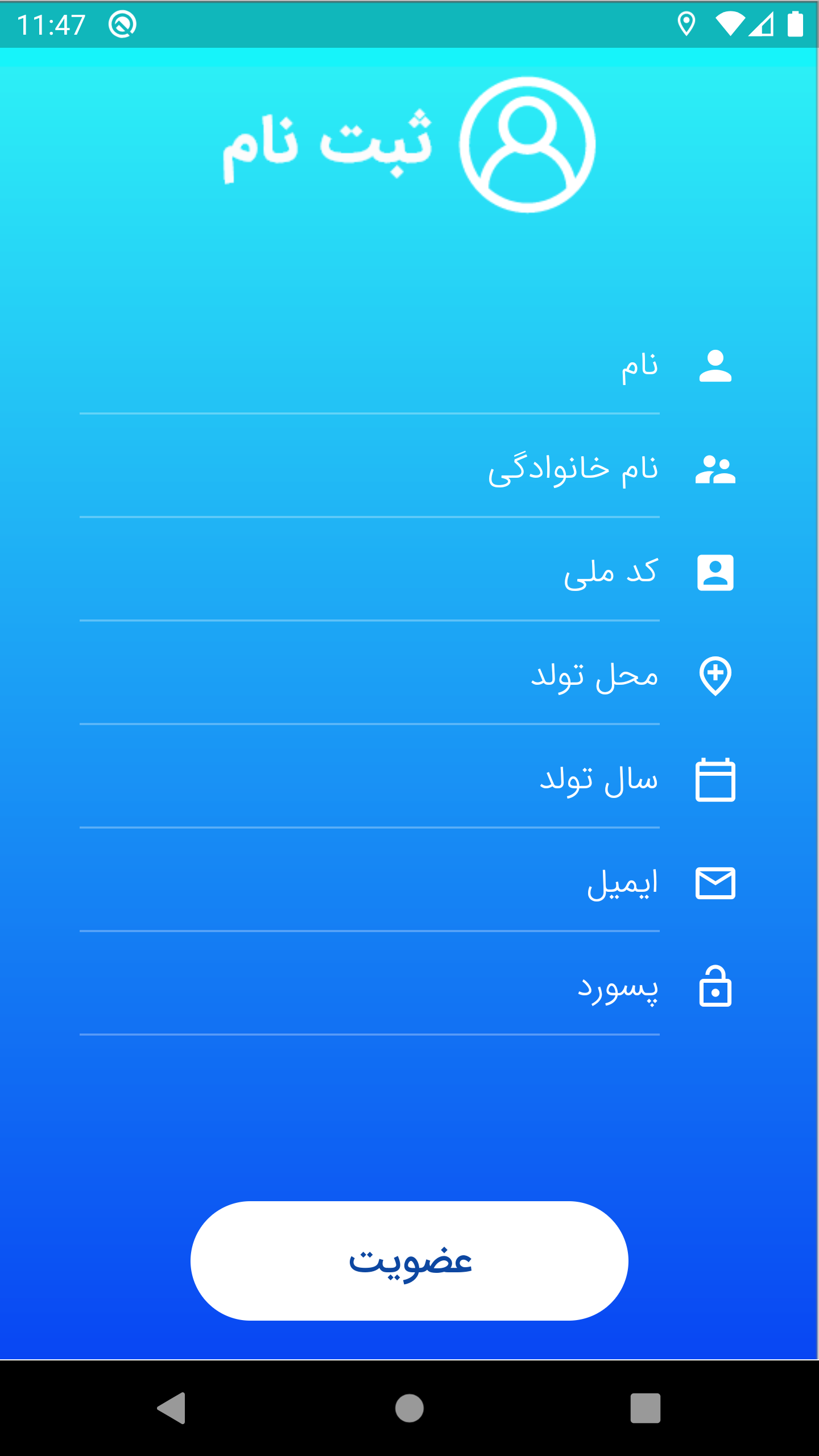The height and width of the screenshot is (1456, 819).
Task: Click inside the پسورد input field
Action: (x=370, y=1010)
